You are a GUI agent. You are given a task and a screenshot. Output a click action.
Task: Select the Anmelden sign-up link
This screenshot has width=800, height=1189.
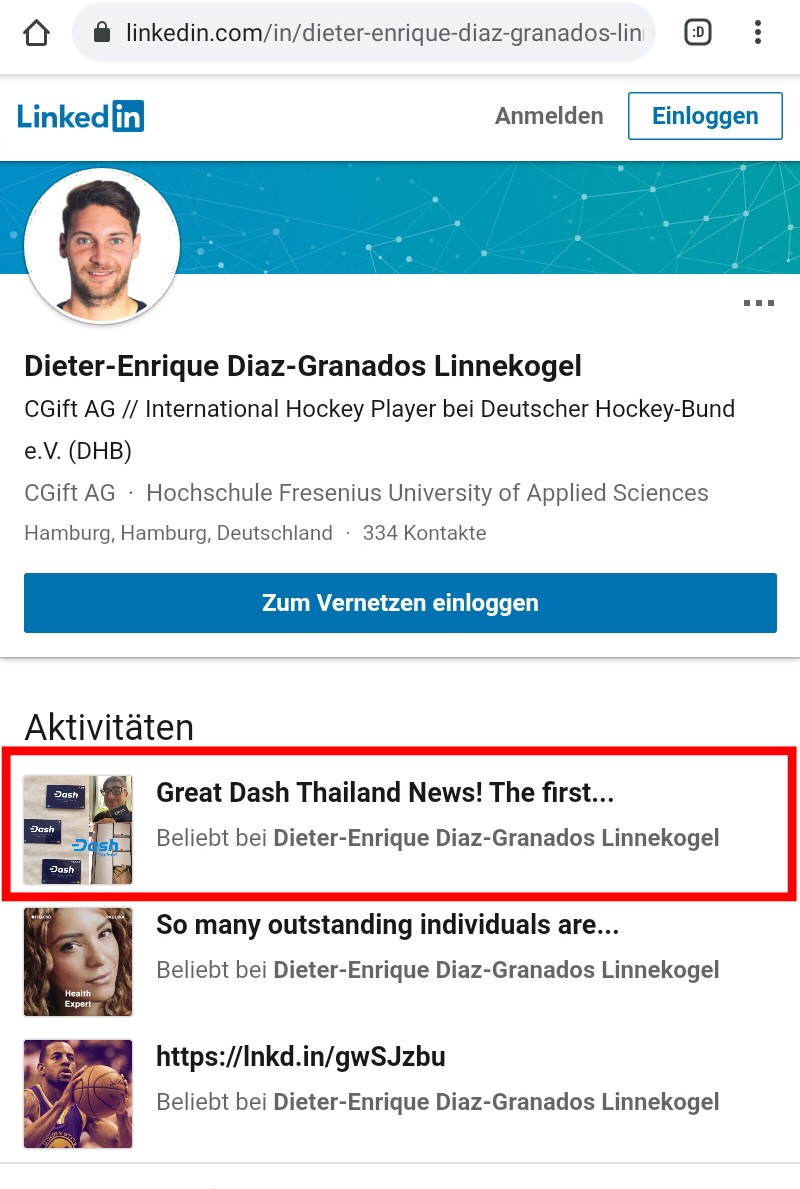click(x=549, y=116)
